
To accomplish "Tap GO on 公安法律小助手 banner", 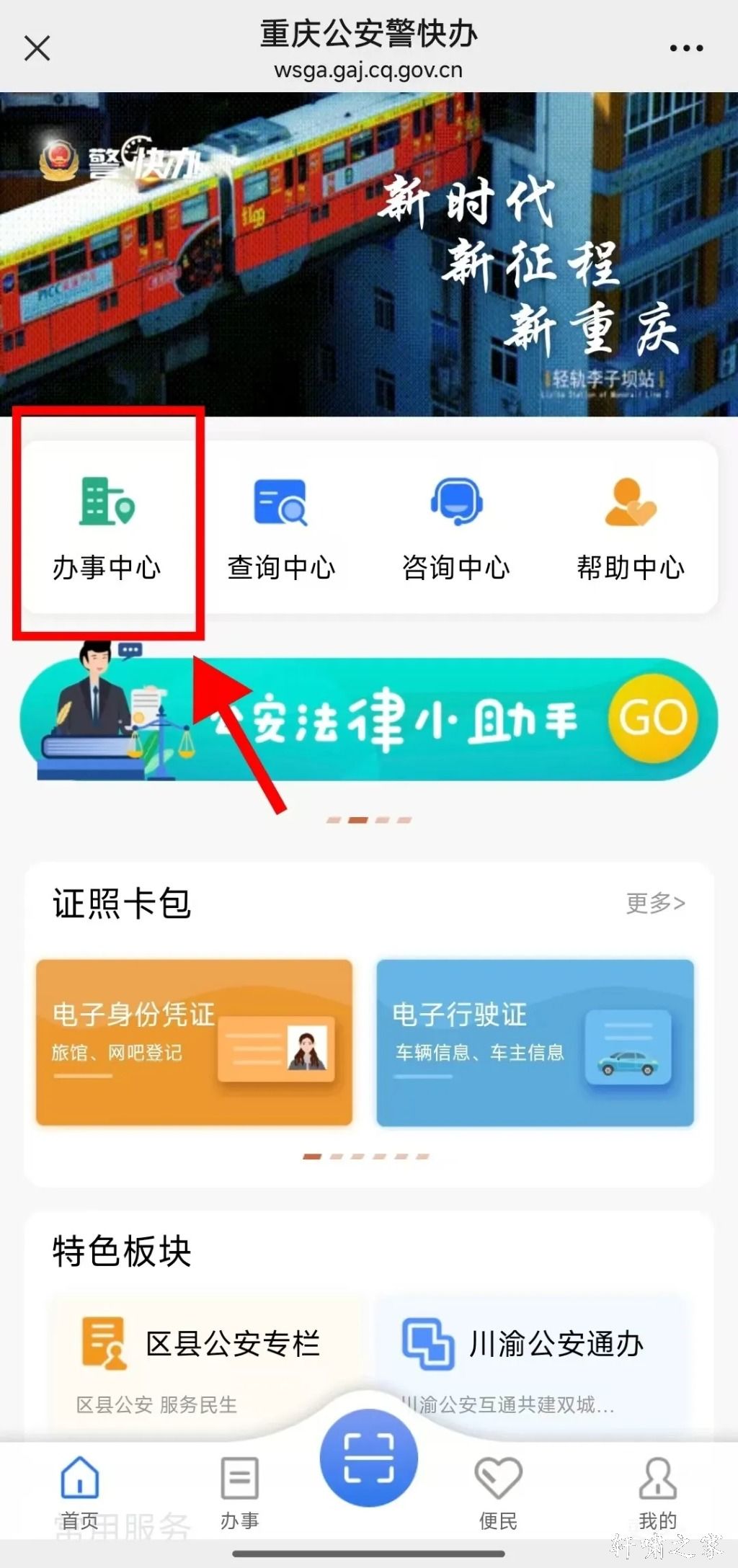I will tap(652, 718).
